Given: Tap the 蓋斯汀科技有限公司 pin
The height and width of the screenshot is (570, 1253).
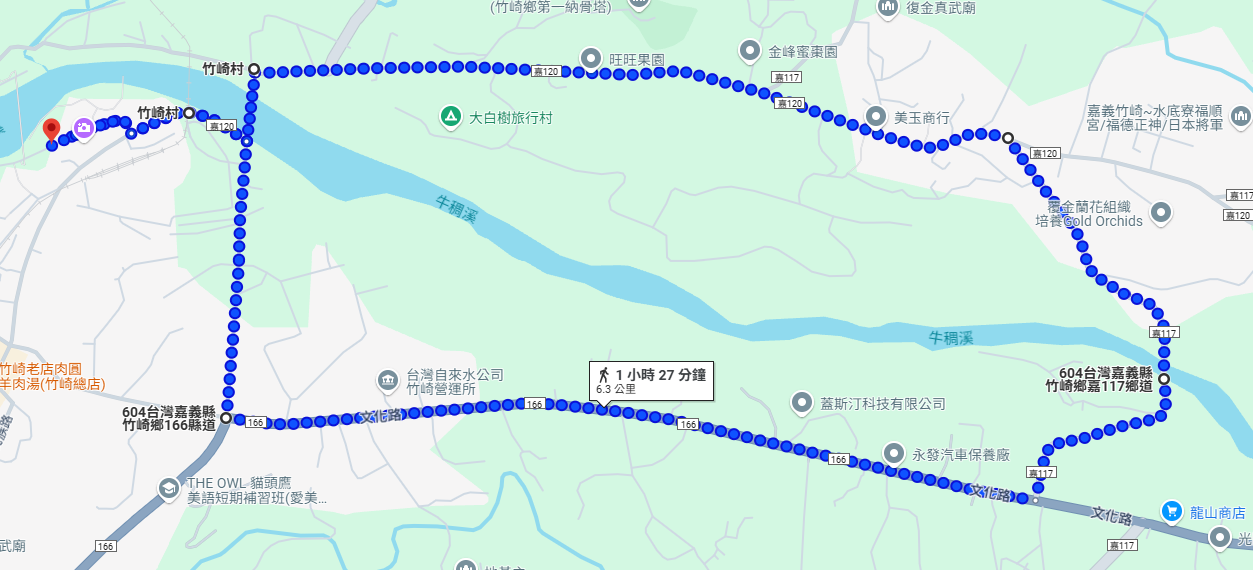Looking at the screenshot, I should coord(802,403).
